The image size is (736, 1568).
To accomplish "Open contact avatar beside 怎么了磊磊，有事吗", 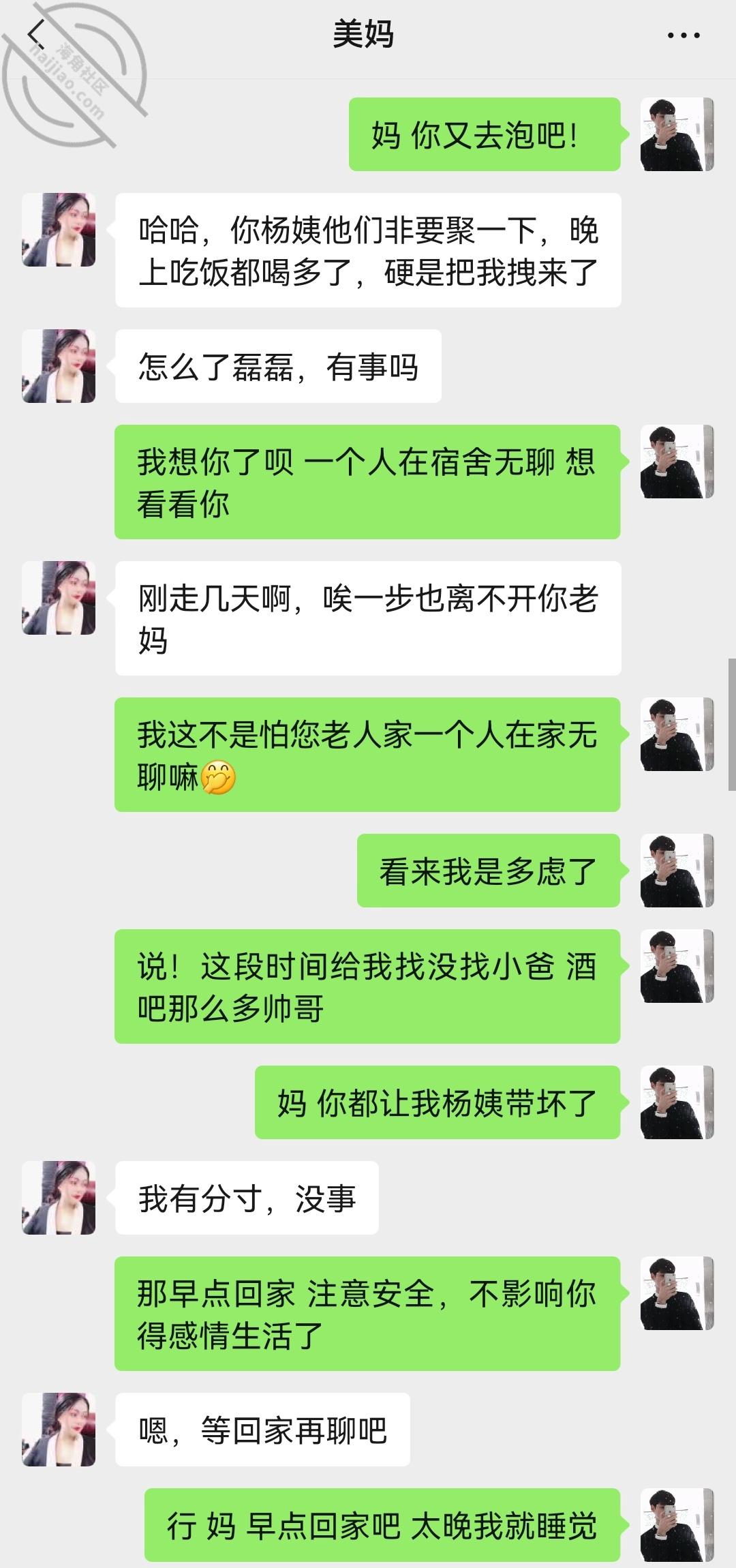I will point(59,366).
